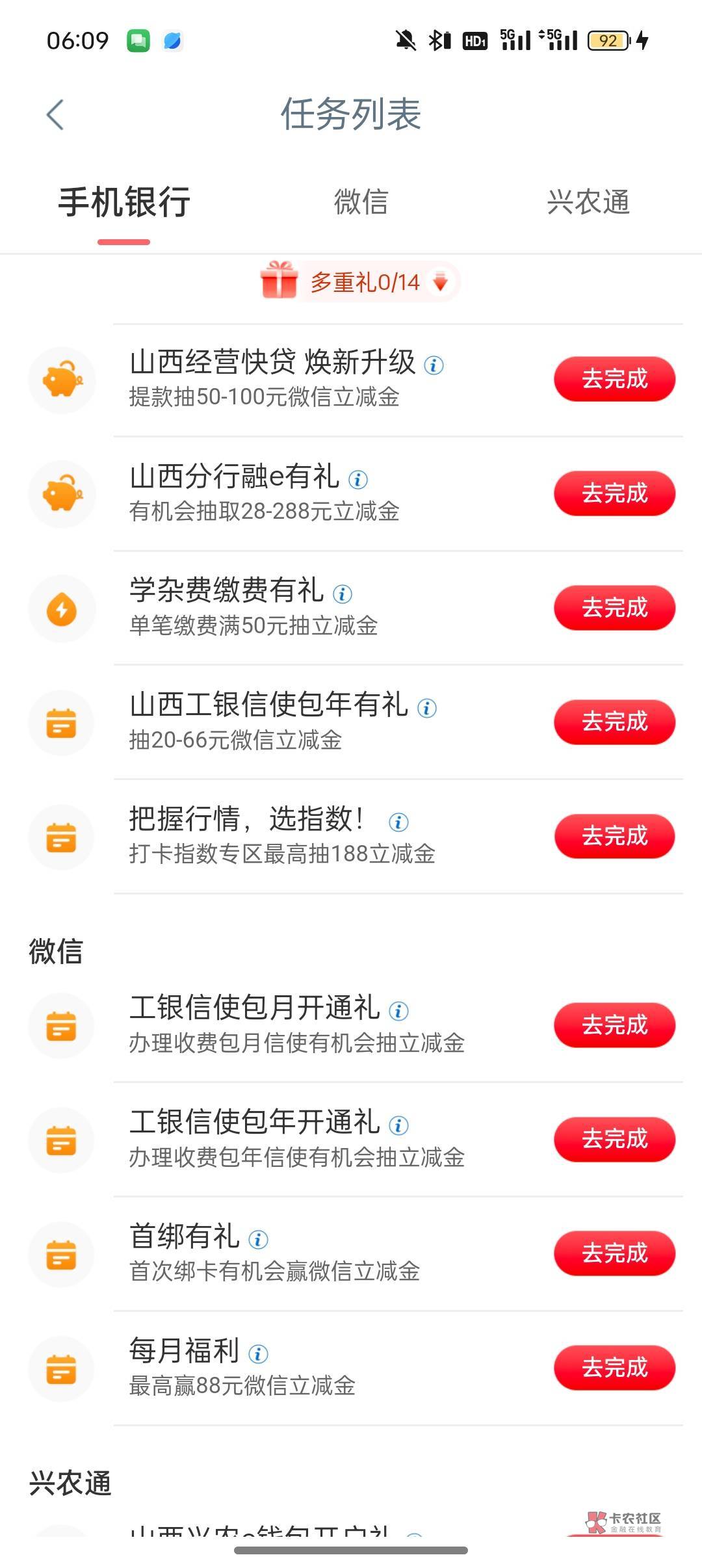Go complete 工银信使包月开通礼
Viewport: 702px width, 1568px height.
tap(614, 1025)
